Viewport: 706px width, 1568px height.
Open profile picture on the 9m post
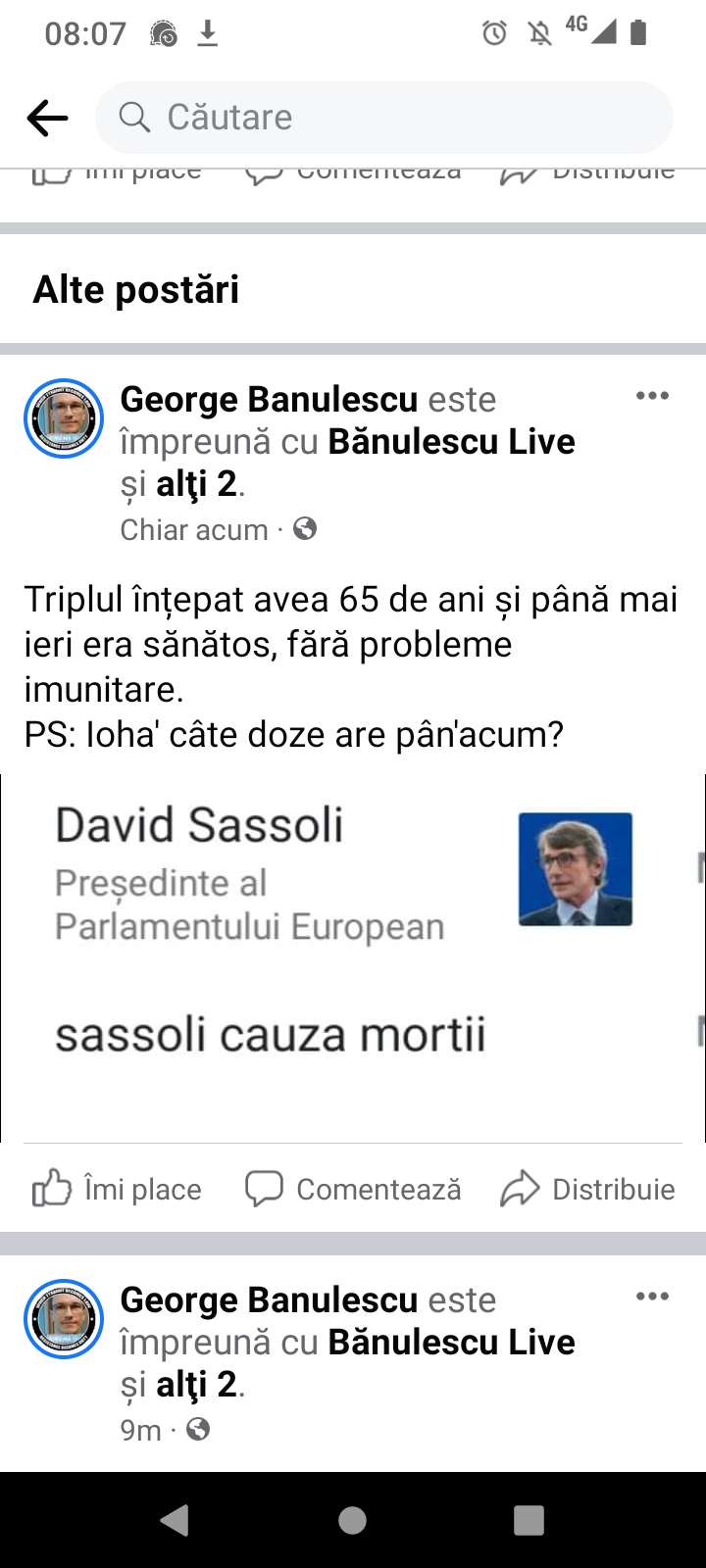click(64, 1319)
